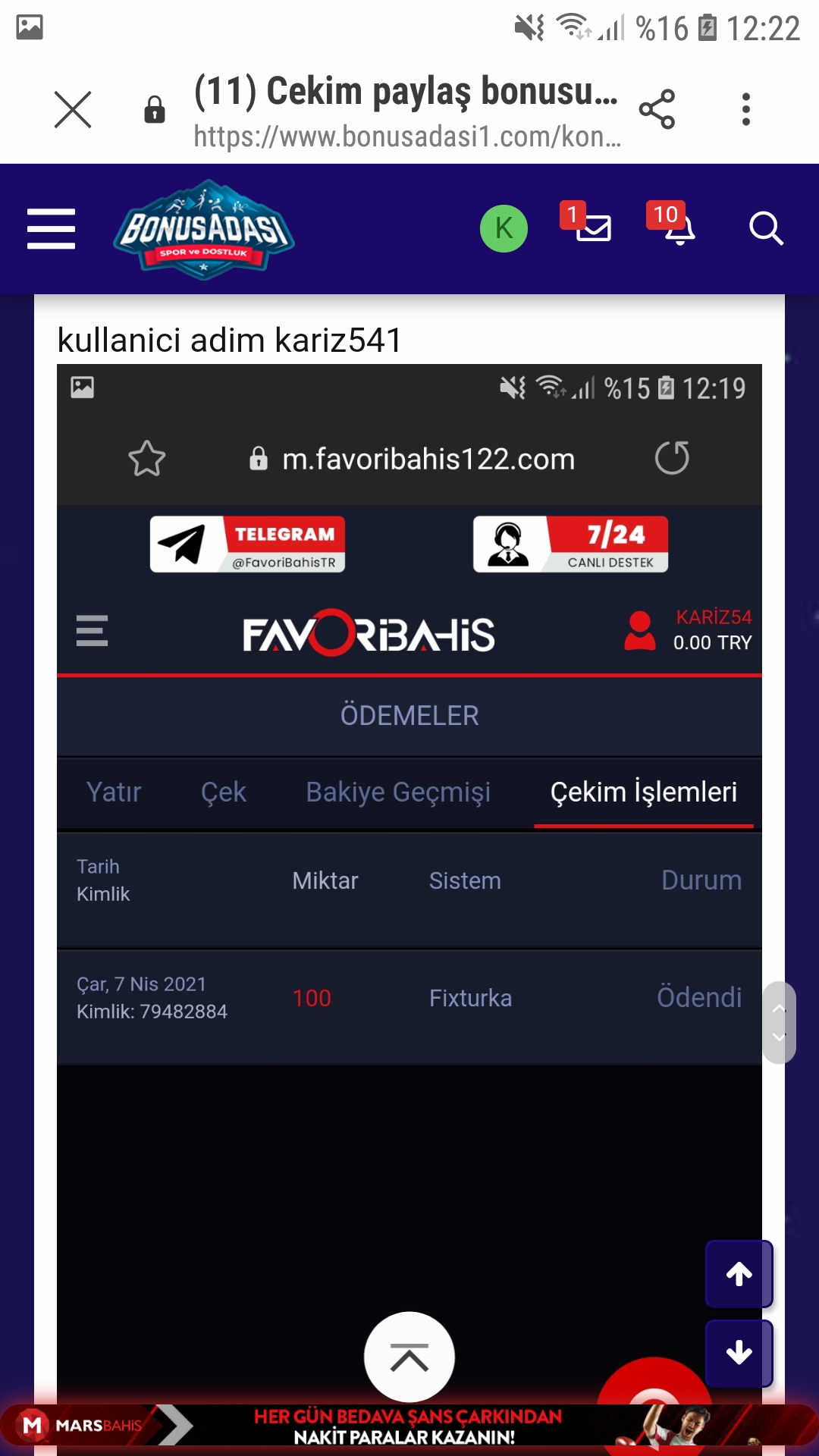Jump to bottom with down arrow button

coord(739,1353)
